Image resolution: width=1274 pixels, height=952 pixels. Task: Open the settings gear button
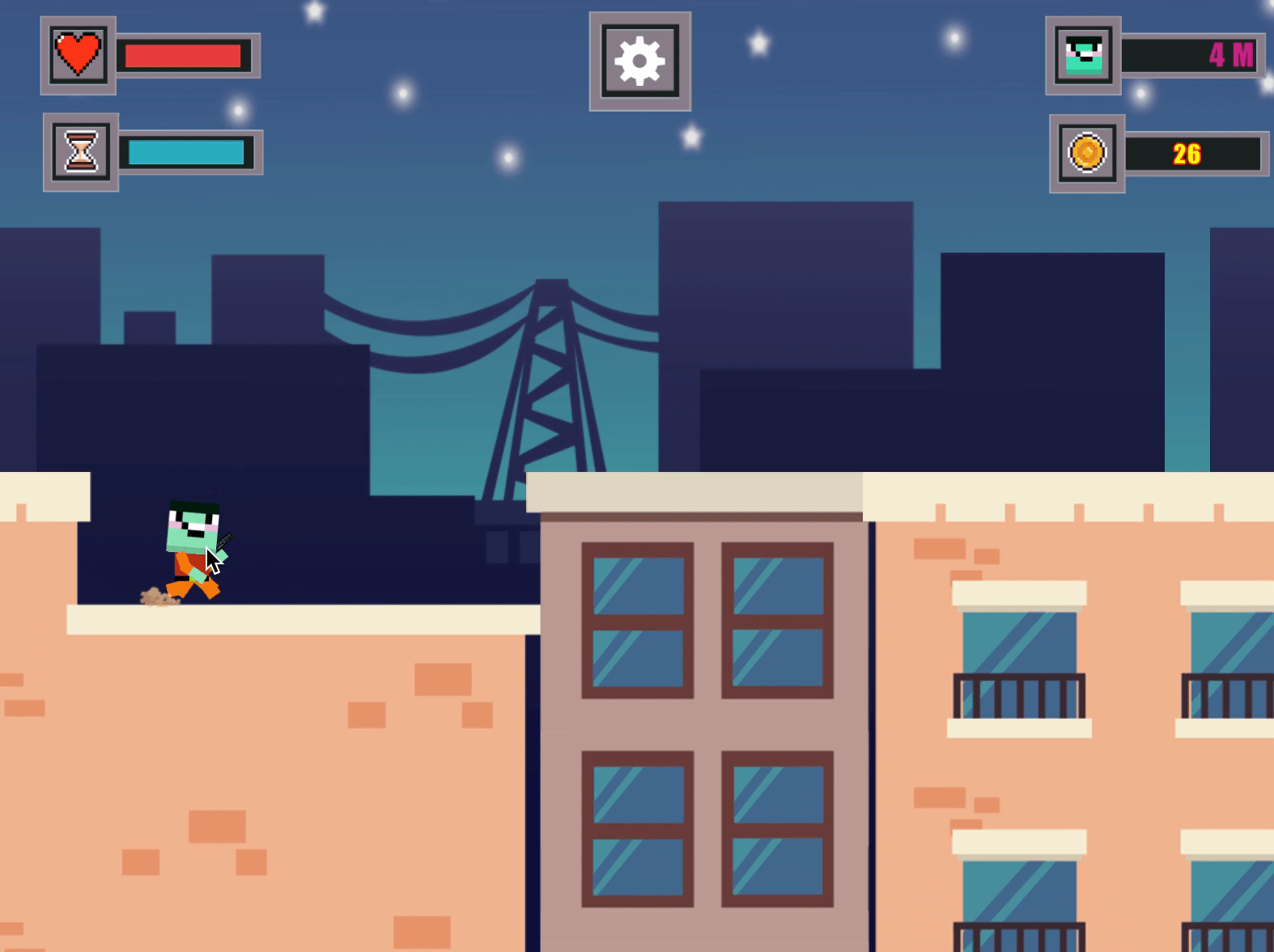[639, 62]
